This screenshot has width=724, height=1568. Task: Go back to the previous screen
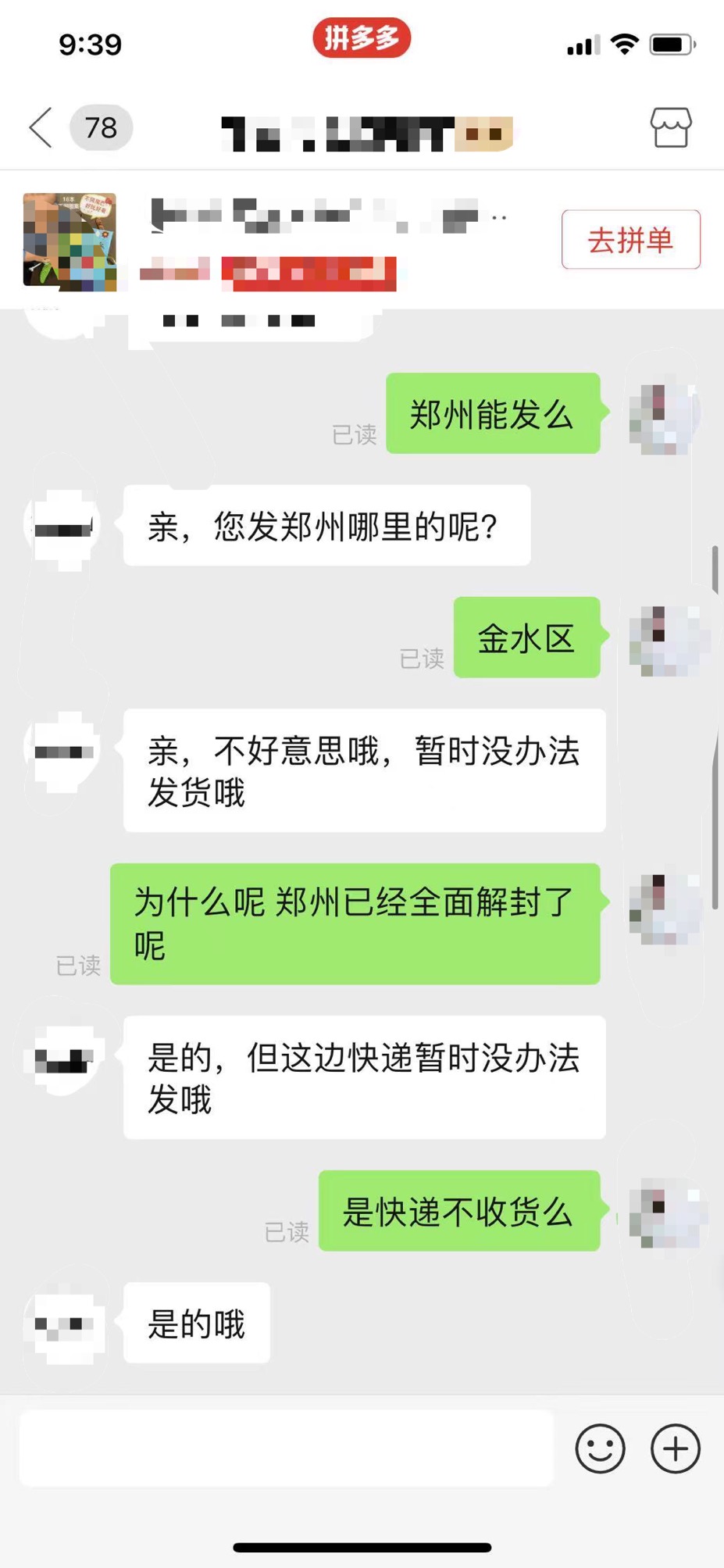41,127
